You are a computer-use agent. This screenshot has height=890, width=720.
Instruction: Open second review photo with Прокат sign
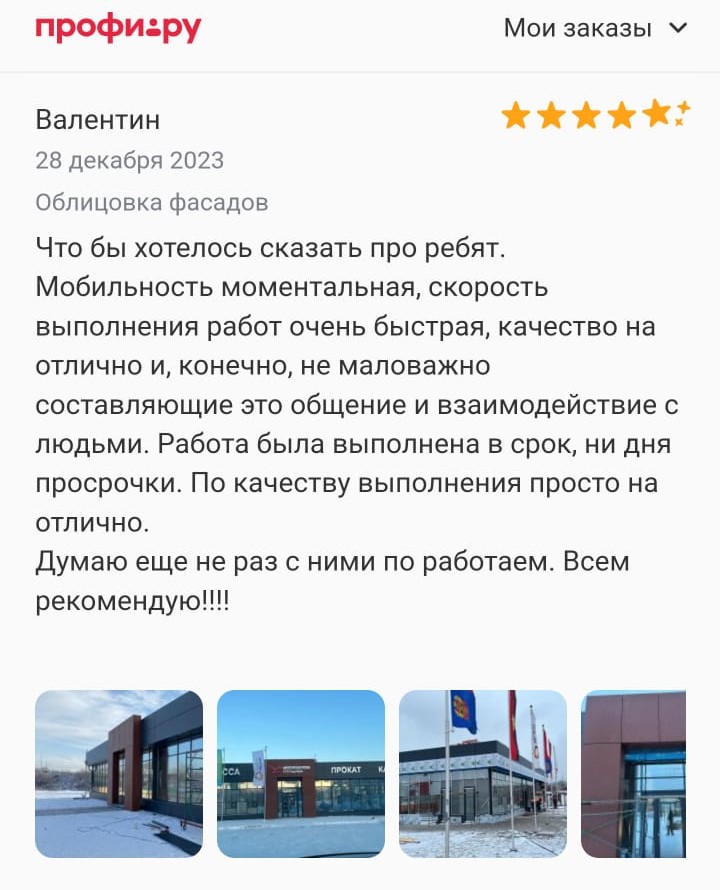pyautogui.click(x=301, y=773)
